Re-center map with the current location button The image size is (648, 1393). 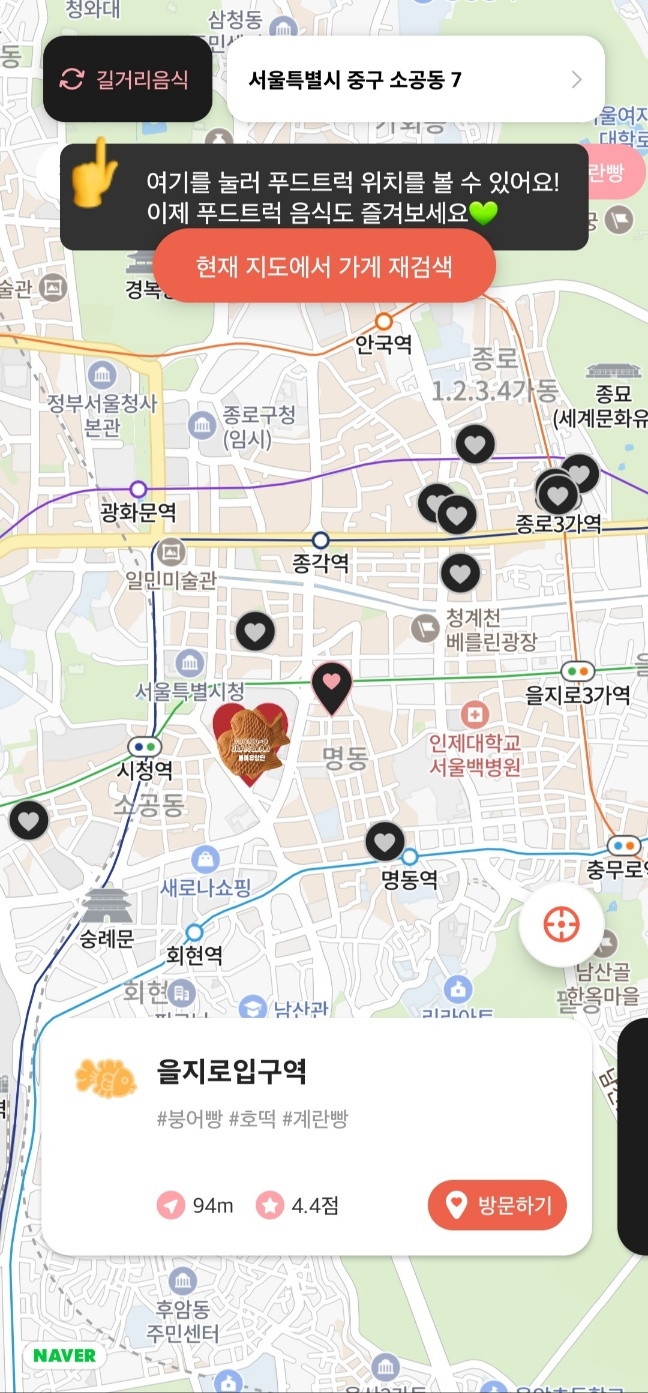coord(561,925)
